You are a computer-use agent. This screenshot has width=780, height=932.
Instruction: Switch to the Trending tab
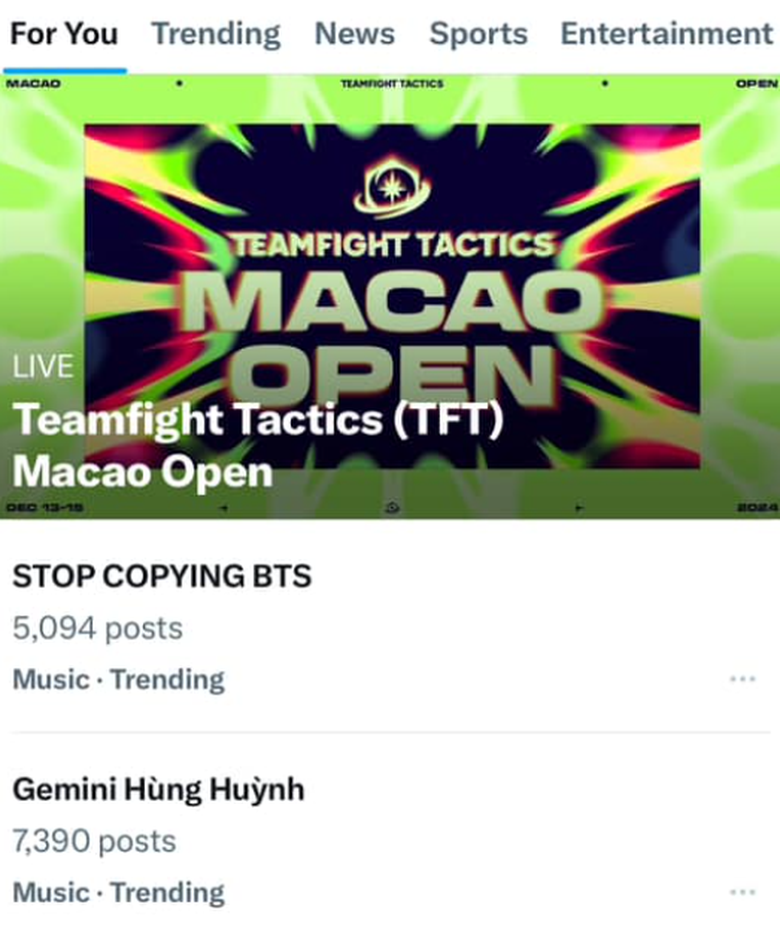pyautogui.click(x=216, y=35)
